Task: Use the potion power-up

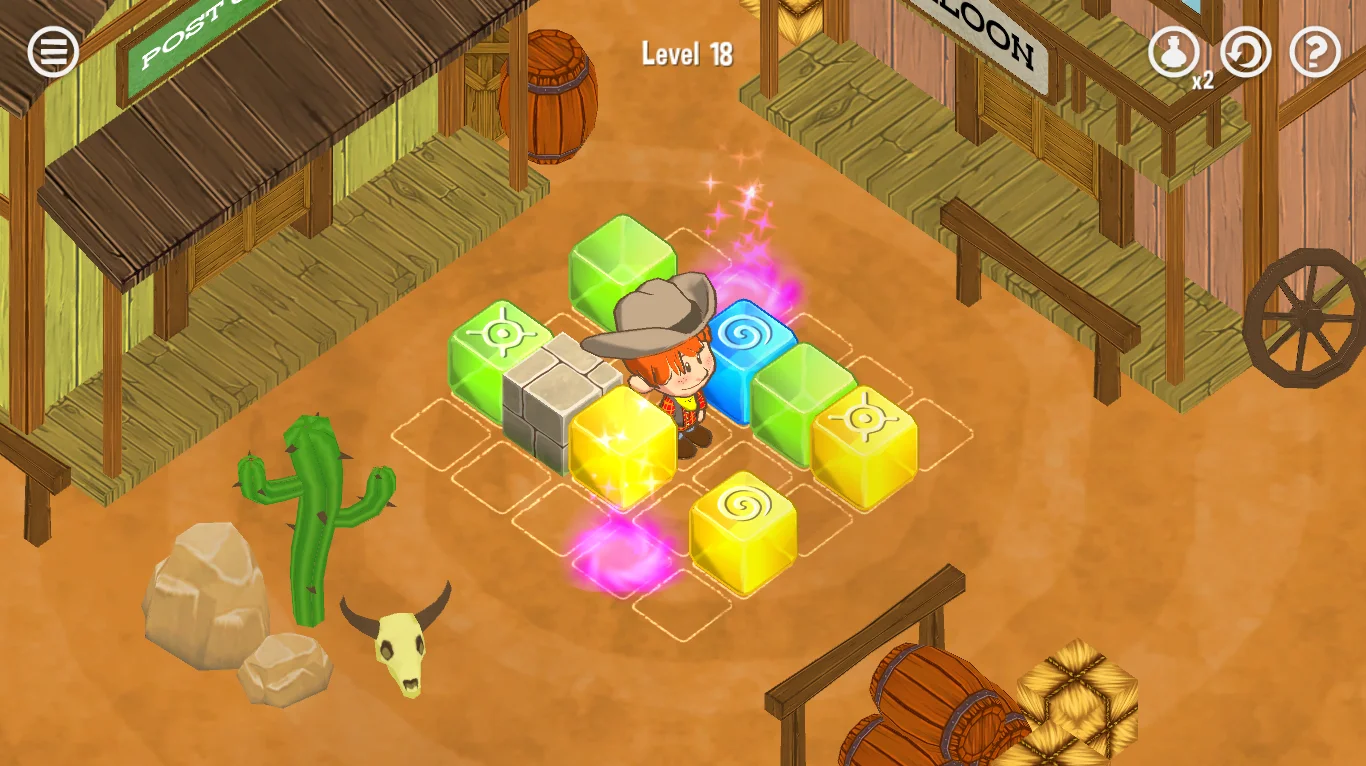Action: 1173,51
